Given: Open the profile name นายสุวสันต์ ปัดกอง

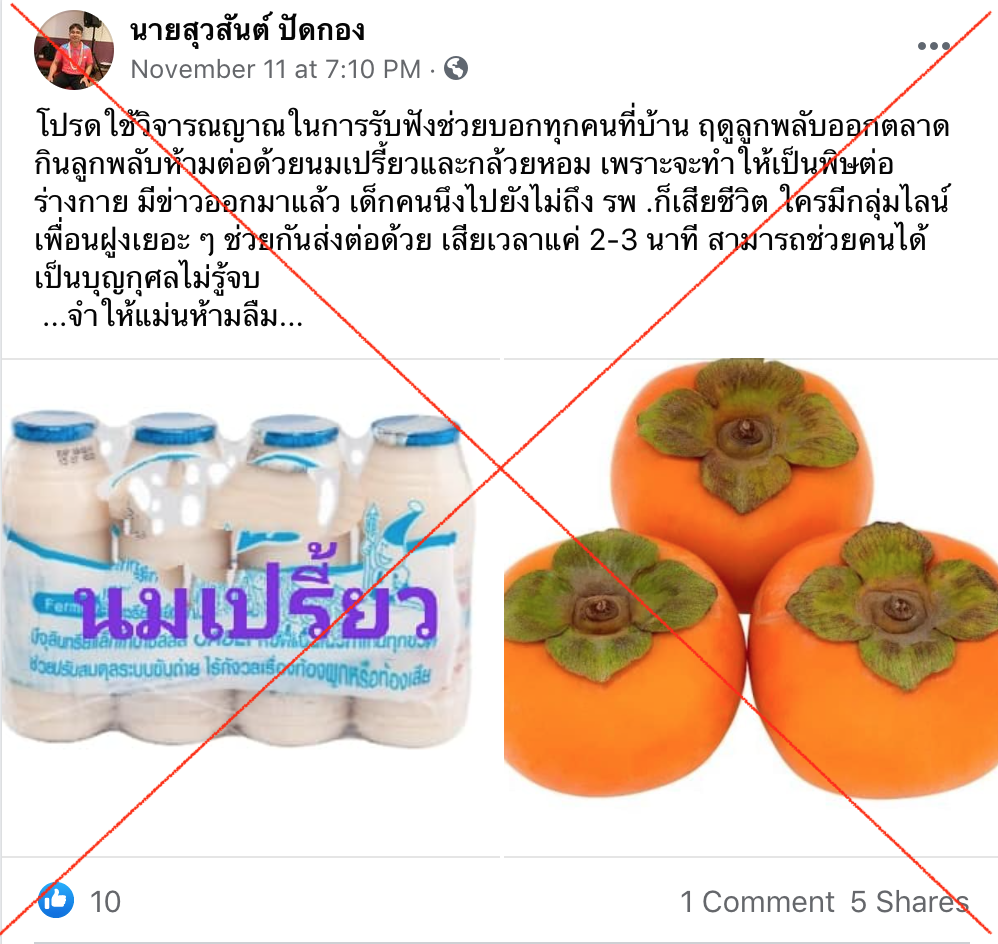Looking at the screenshot, I should [x=247, y=31].
